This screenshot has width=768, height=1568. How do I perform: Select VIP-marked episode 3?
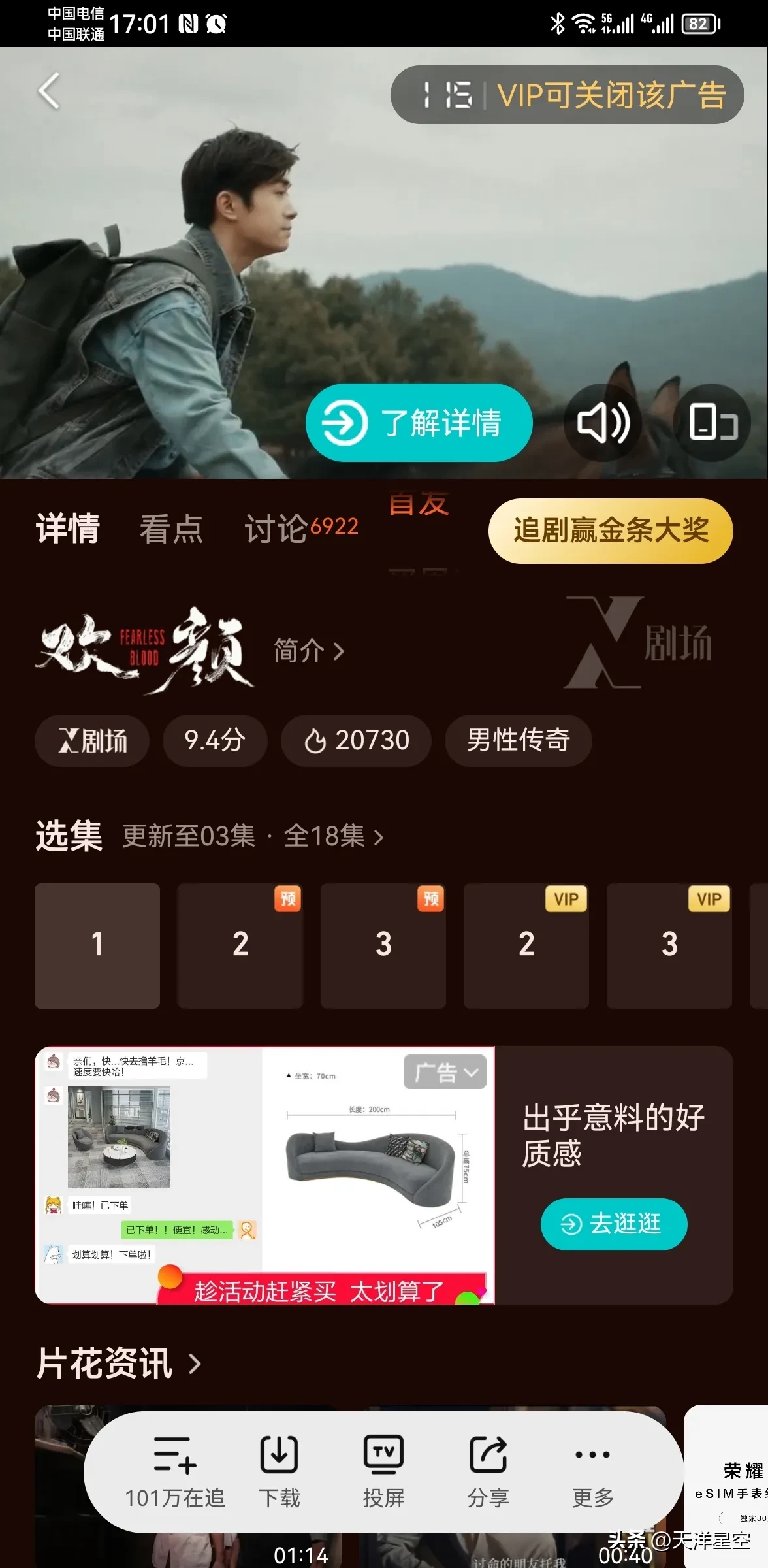pos(669,945)
